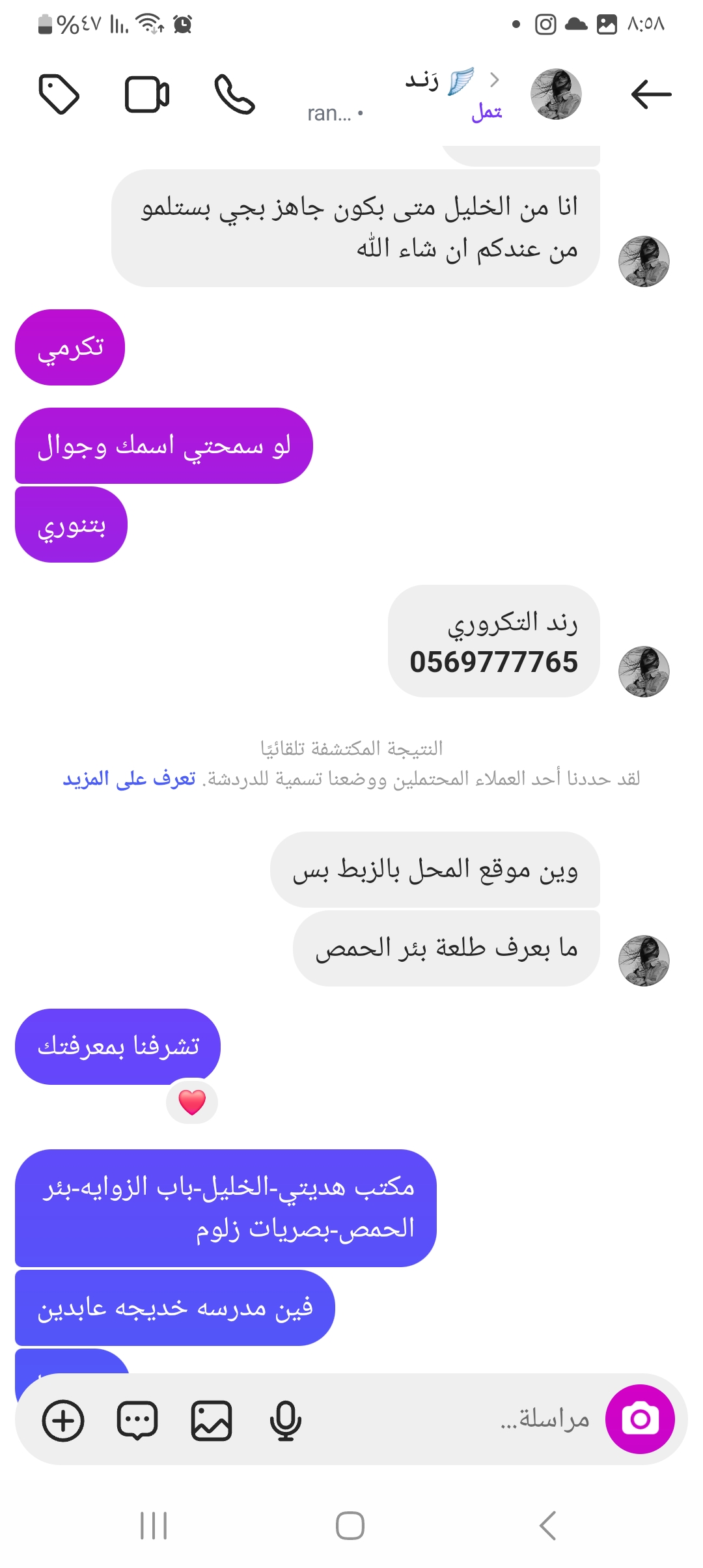Viewport: 703px width, 1568px height.
Task: Tap the phone number 0569777765 in the message
Action: [x=493, y=662]
